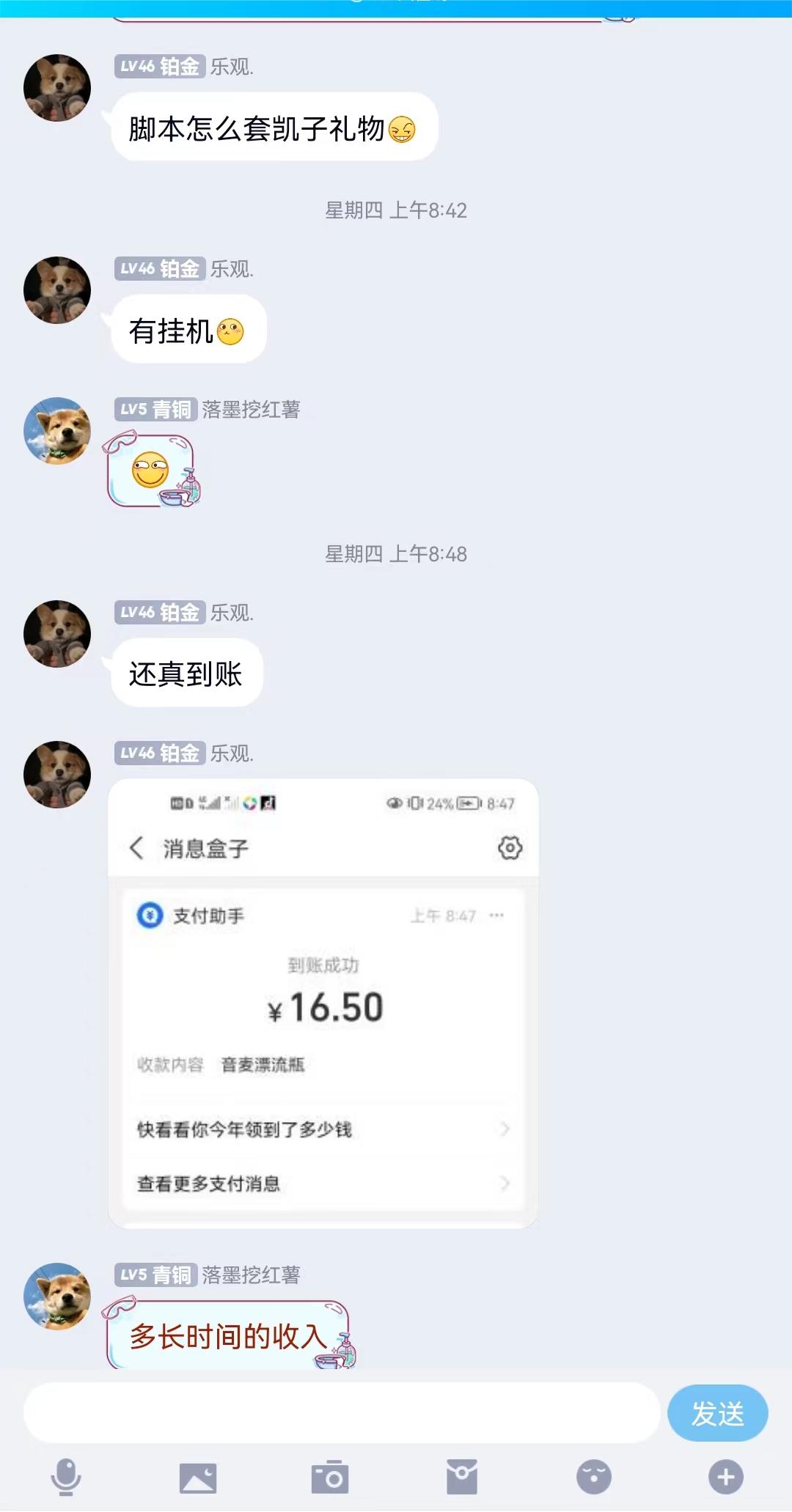Open the red envelope icon
Image resolution: width=792 pixels, height=1512 pixels.
pyautogui.click(x=462, y=1477)
